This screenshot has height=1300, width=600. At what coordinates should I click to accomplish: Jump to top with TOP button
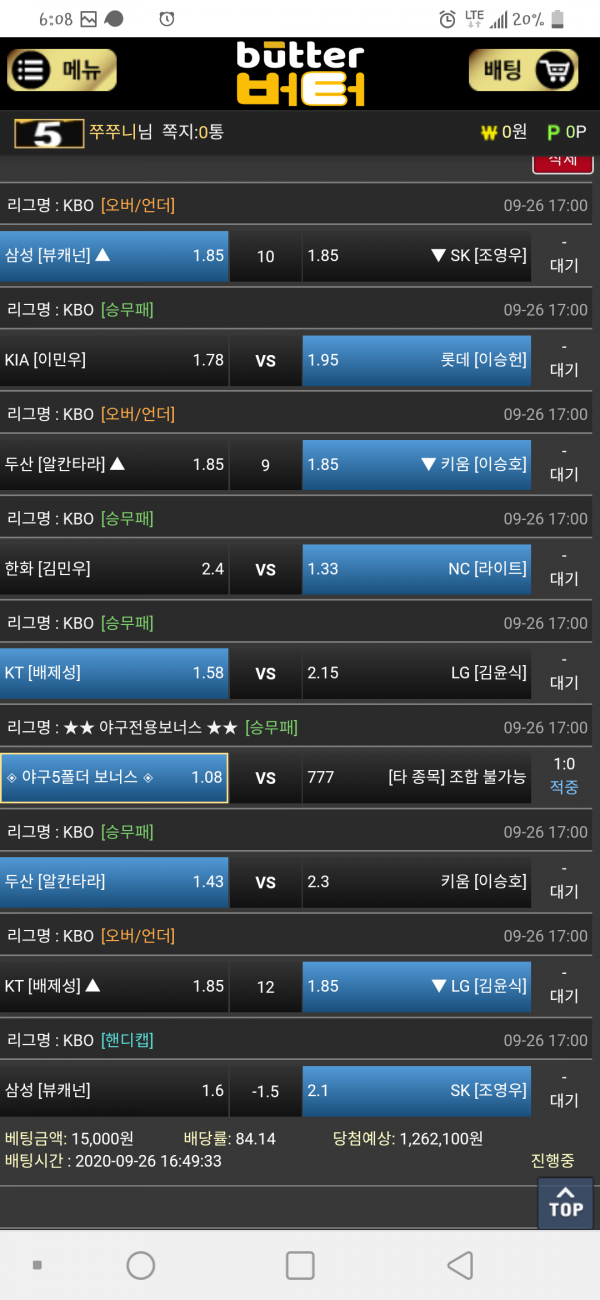click(565, 1203)
